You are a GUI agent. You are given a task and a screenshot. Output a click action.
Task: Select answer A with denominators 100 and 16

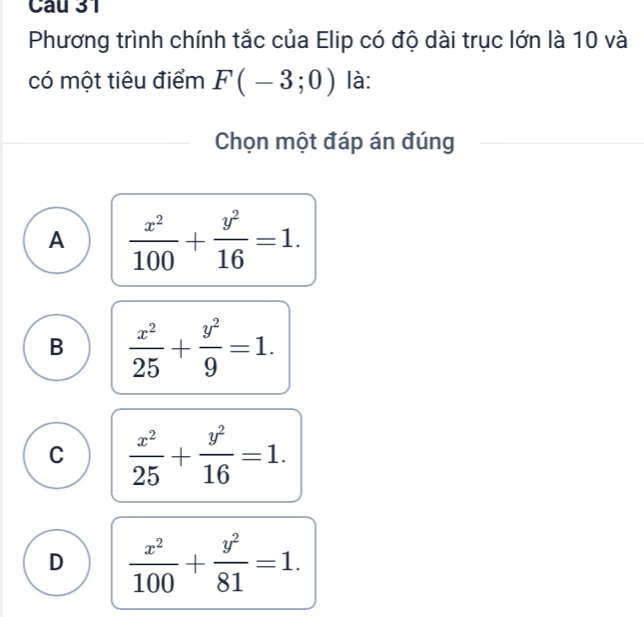pos(60,239)
